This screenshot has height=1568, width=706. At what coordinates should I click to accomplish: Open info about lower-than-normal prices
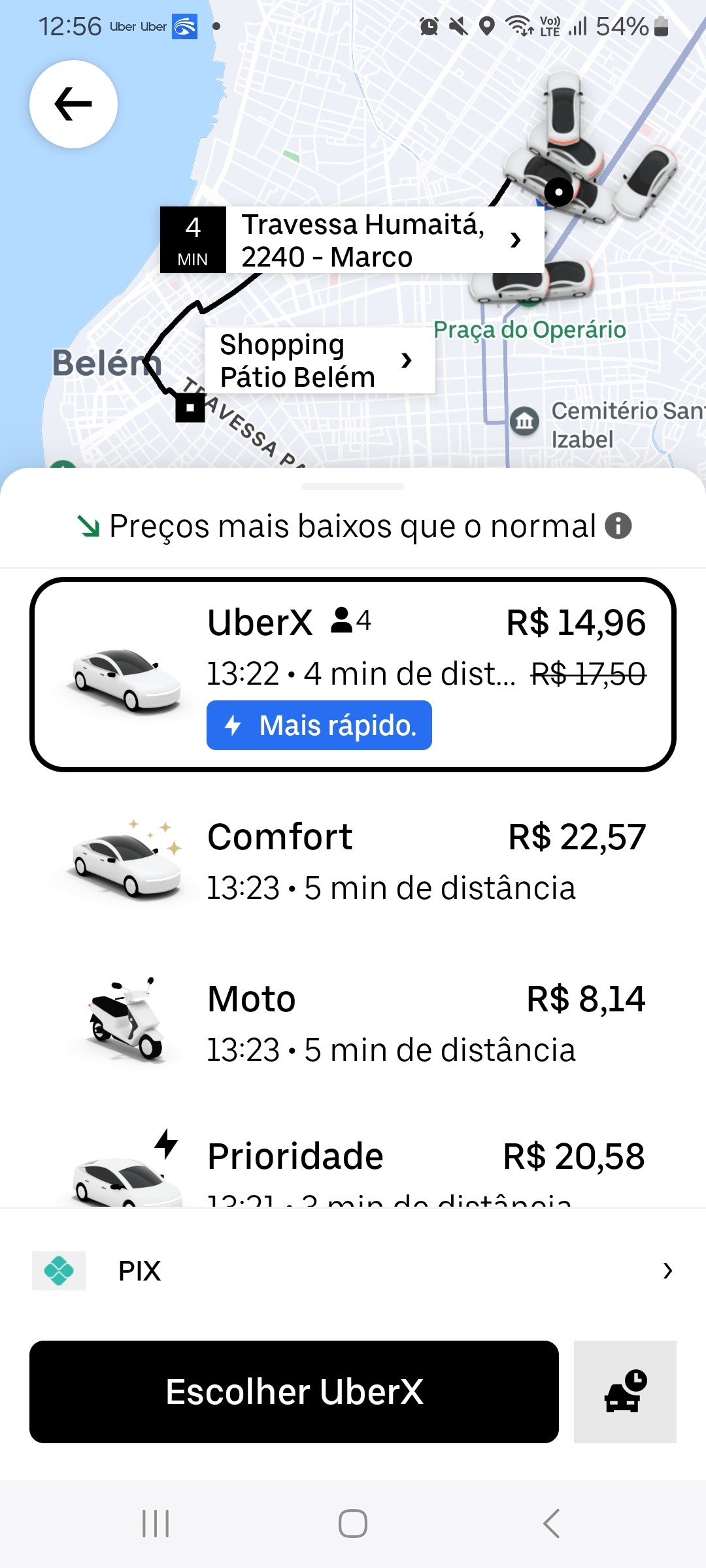tap(618, 525)
